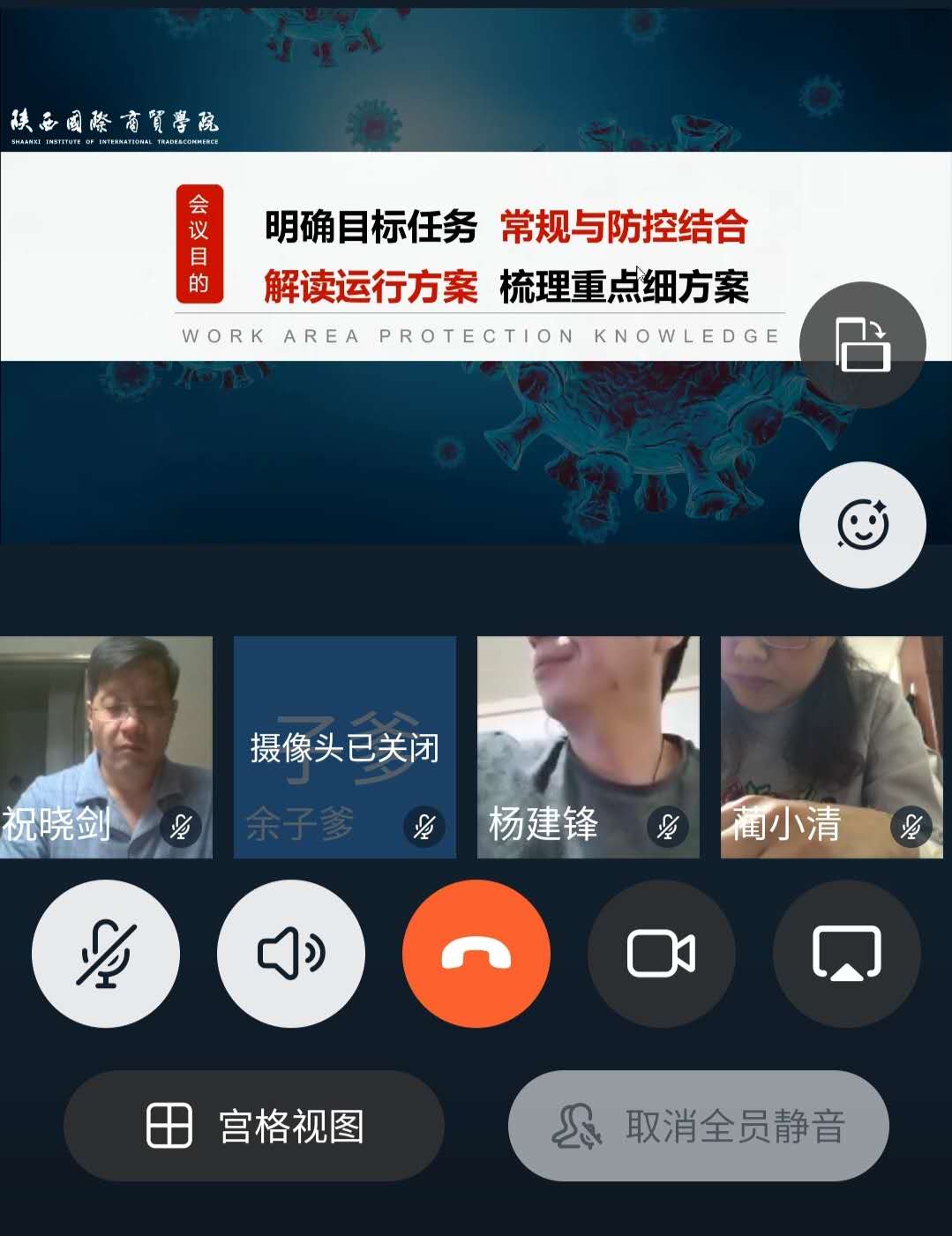Select 余子爹's camera-off tile
This screenshot has width=952, height=1236.
pyautogui.click(x=344, y=746)
